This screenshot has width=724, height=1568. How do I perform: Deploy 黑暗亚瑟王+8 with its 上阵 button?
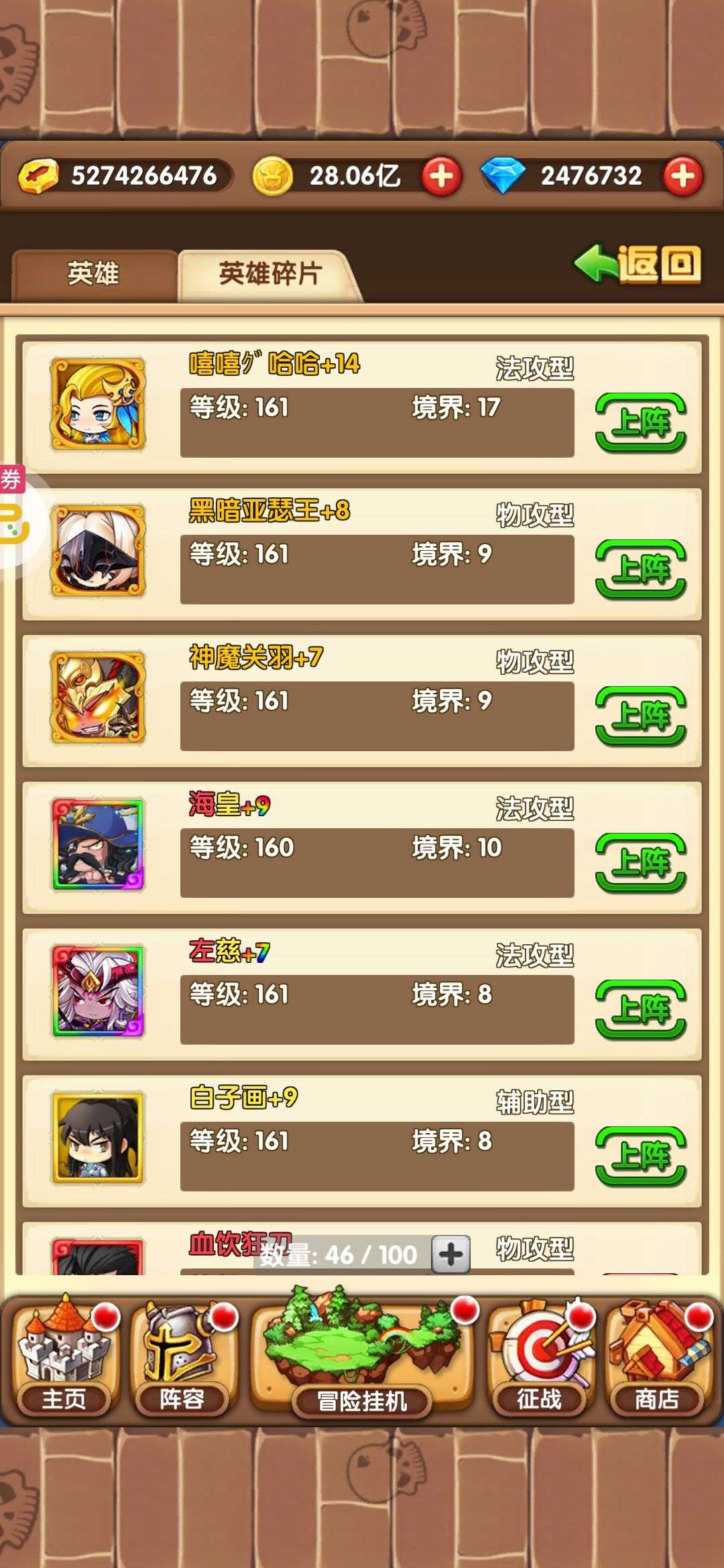(x=641, y=570)
